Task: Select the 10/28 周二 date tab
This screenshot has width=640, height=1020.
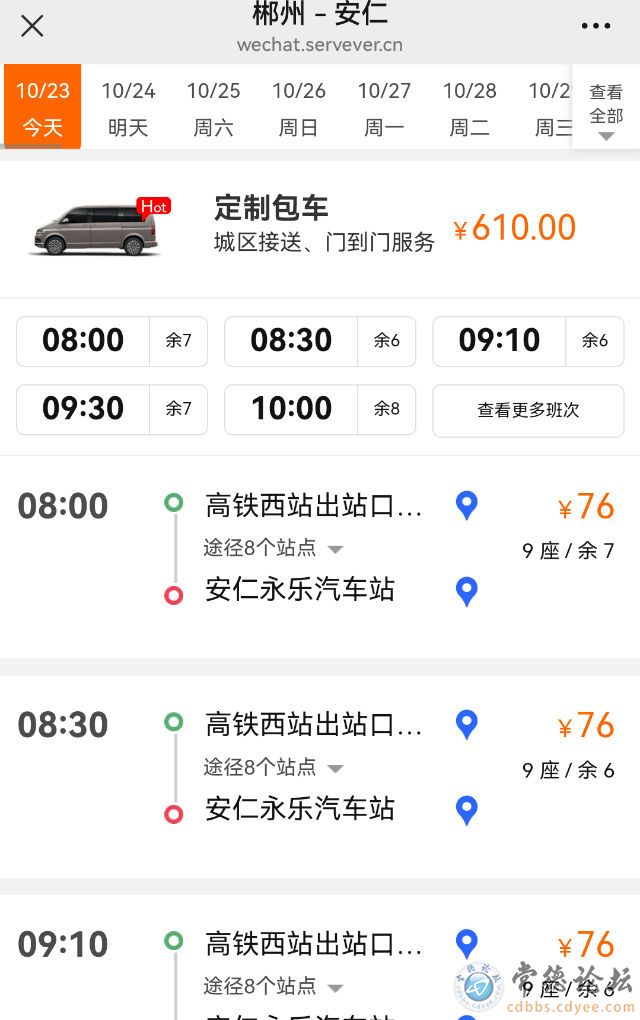Action: (469, 108)
